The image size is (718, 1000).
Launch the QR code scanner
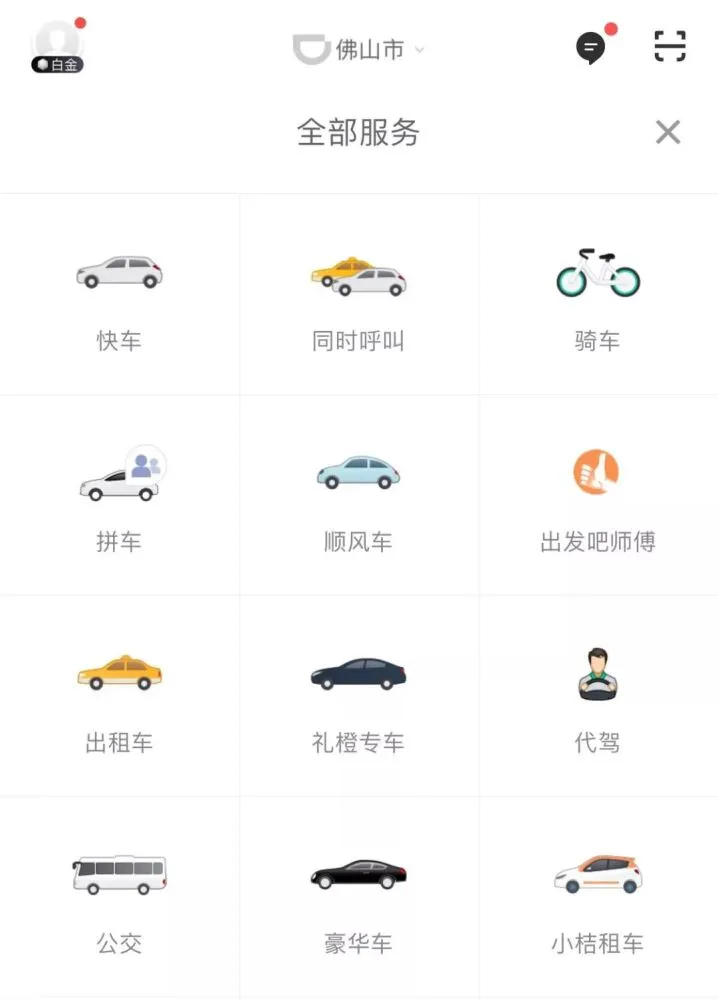click(x=670, y=46)
